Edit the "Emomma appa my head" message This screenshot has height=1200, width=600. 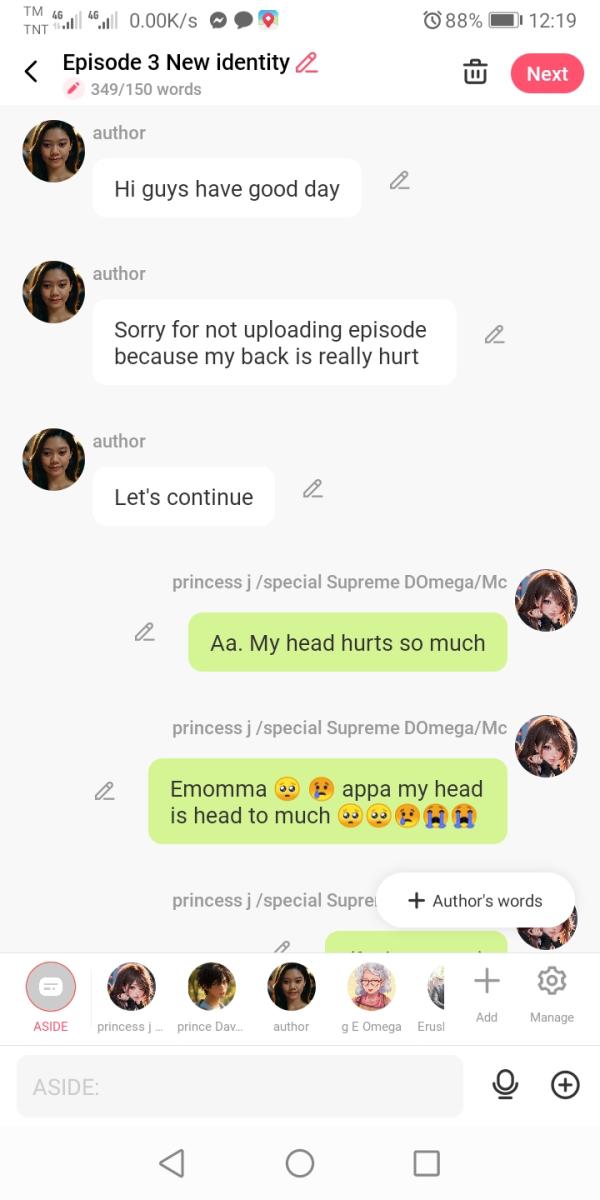coord(105,791)
